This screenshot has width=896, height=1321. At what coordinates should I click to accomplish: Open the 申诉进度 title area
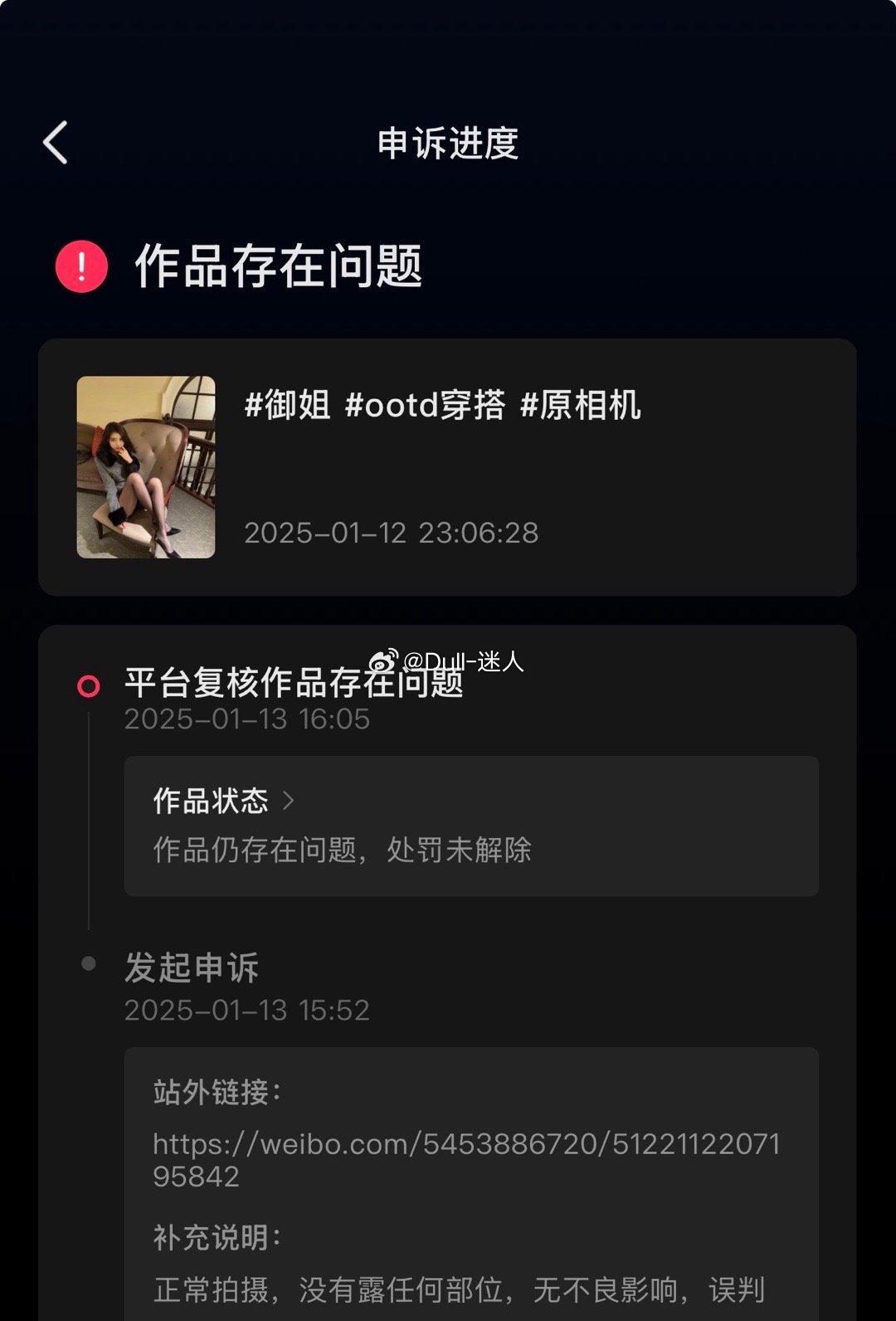pos(448,141)
